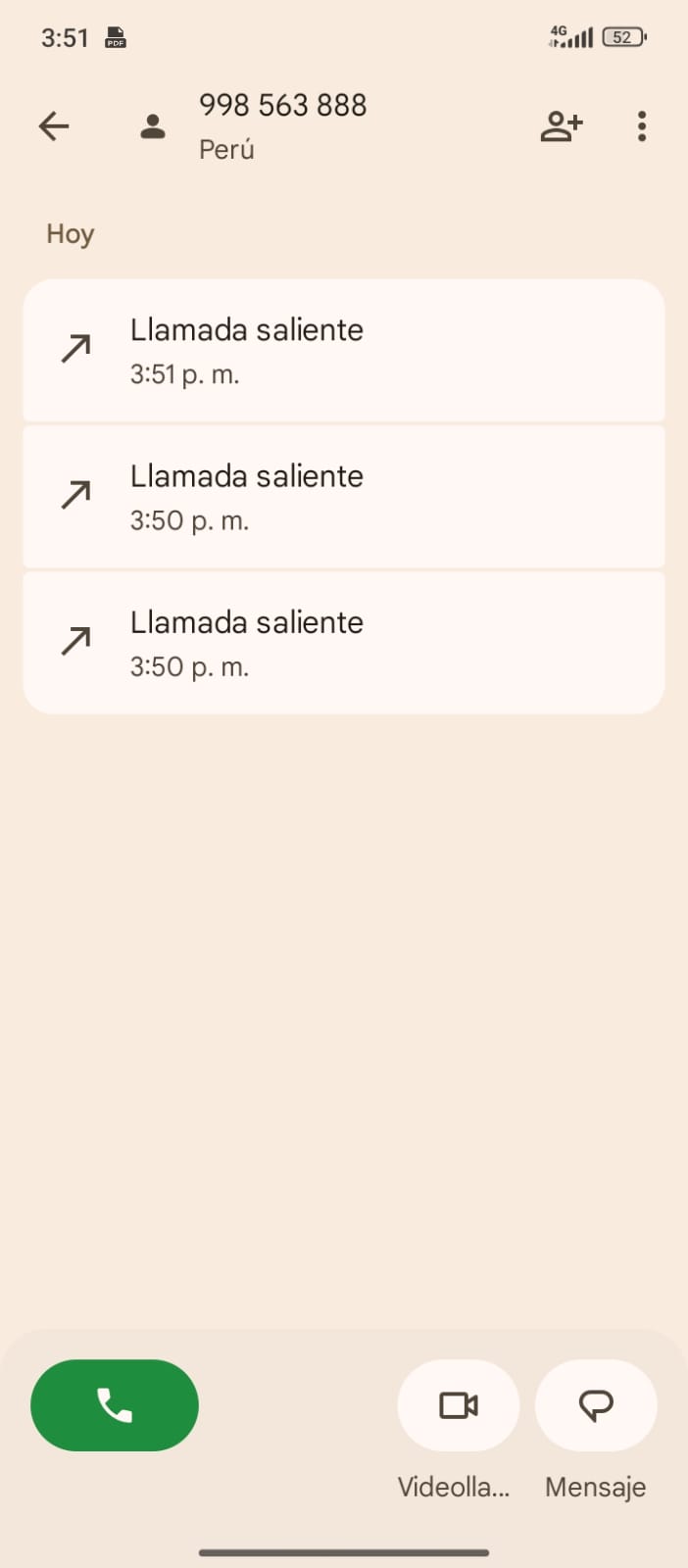
Task: Send a text via the Mensaje button
Action: [596, 1405]
